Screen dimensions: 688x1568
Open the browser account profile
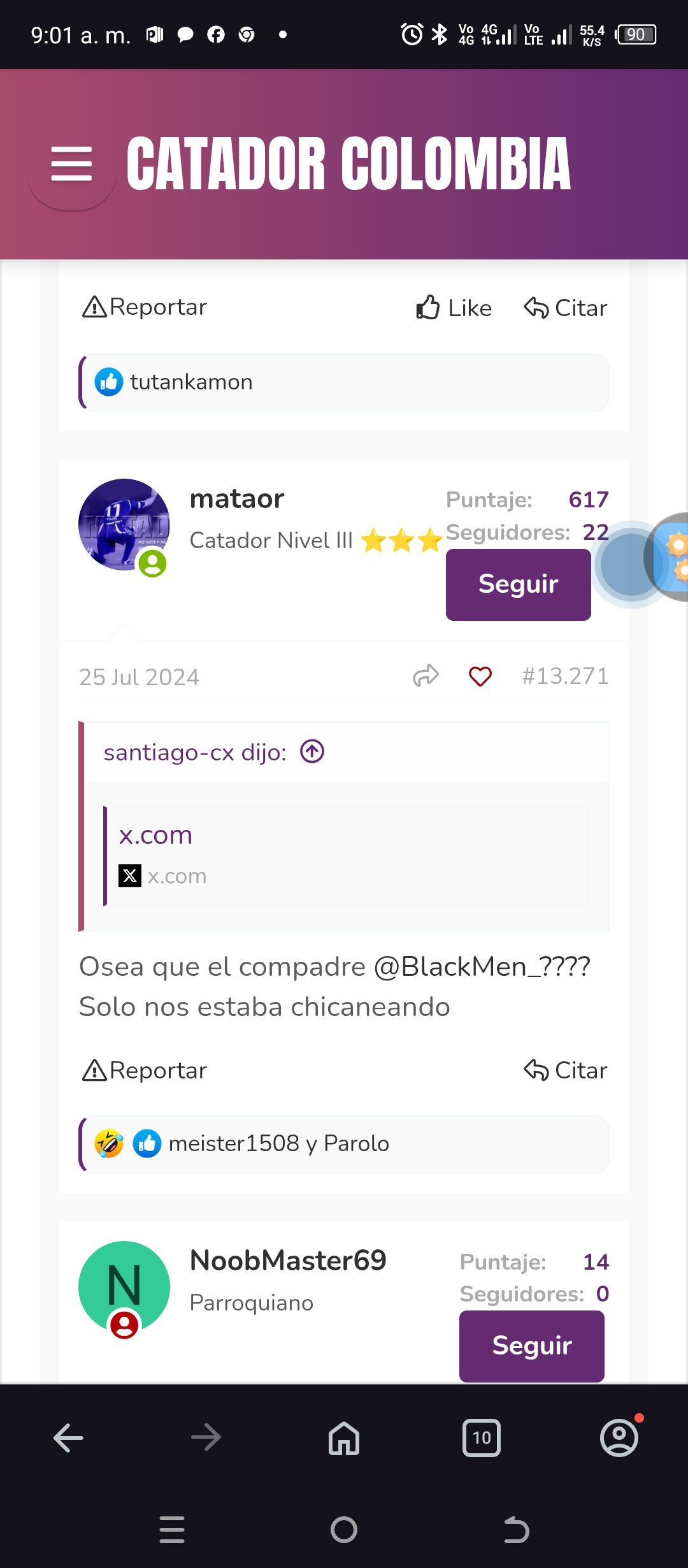(x=619, y=1438)
